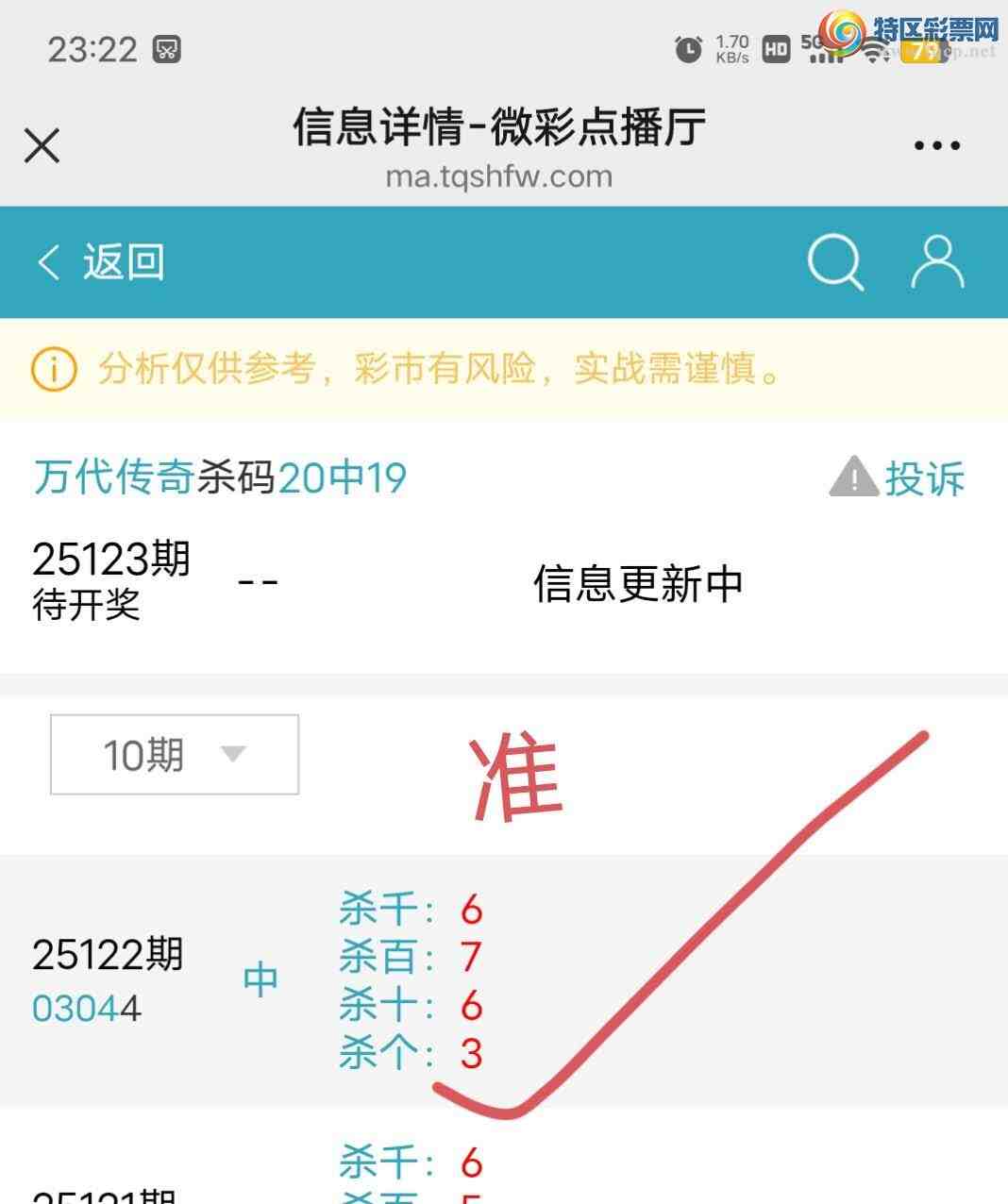The image size is (1008, 1204).
Task: Click the 投诉 complaint link
Action: [x=923, y=479]
